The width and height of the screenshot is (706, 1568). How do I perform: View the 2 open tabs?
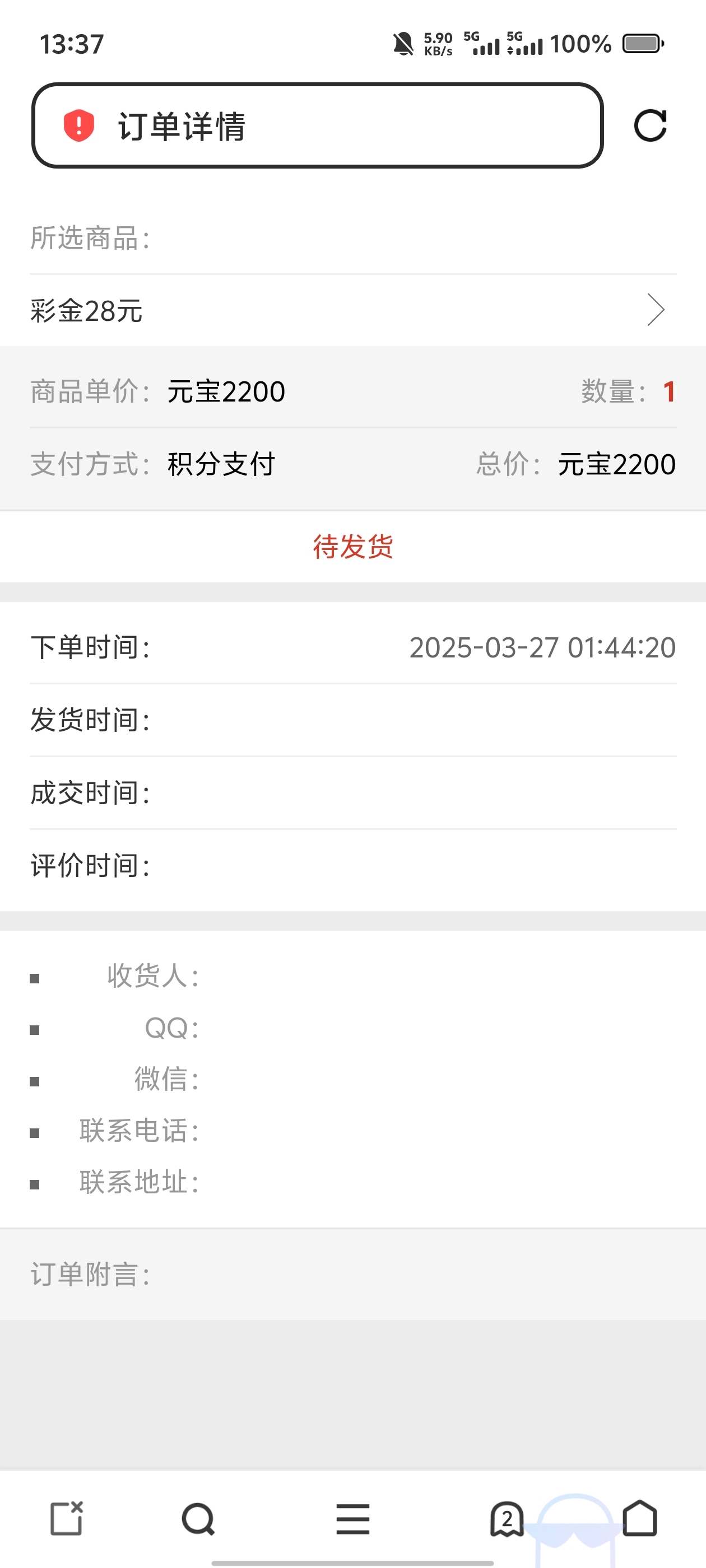click(507, 1519)
